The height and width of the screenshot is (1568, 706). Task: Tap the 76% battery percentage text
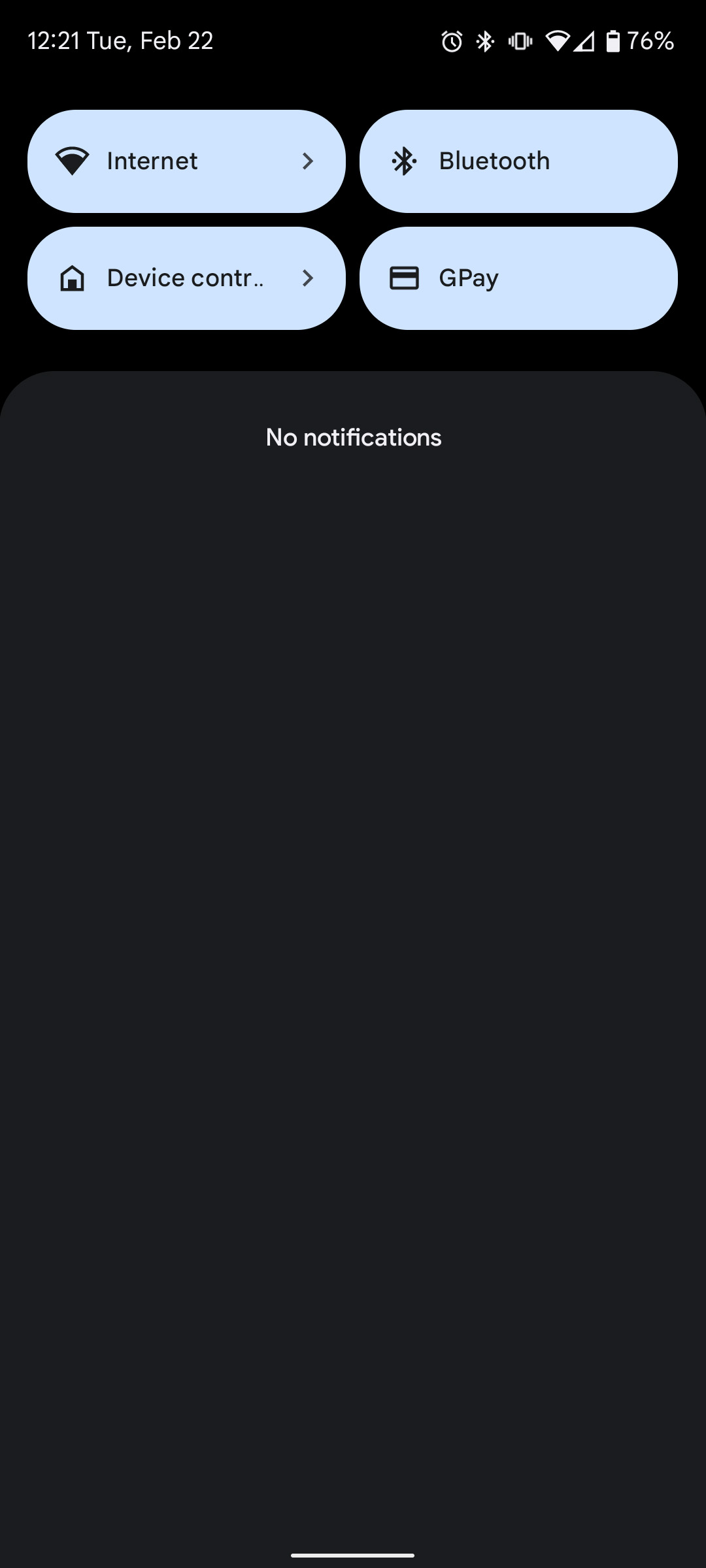point(650,41)
